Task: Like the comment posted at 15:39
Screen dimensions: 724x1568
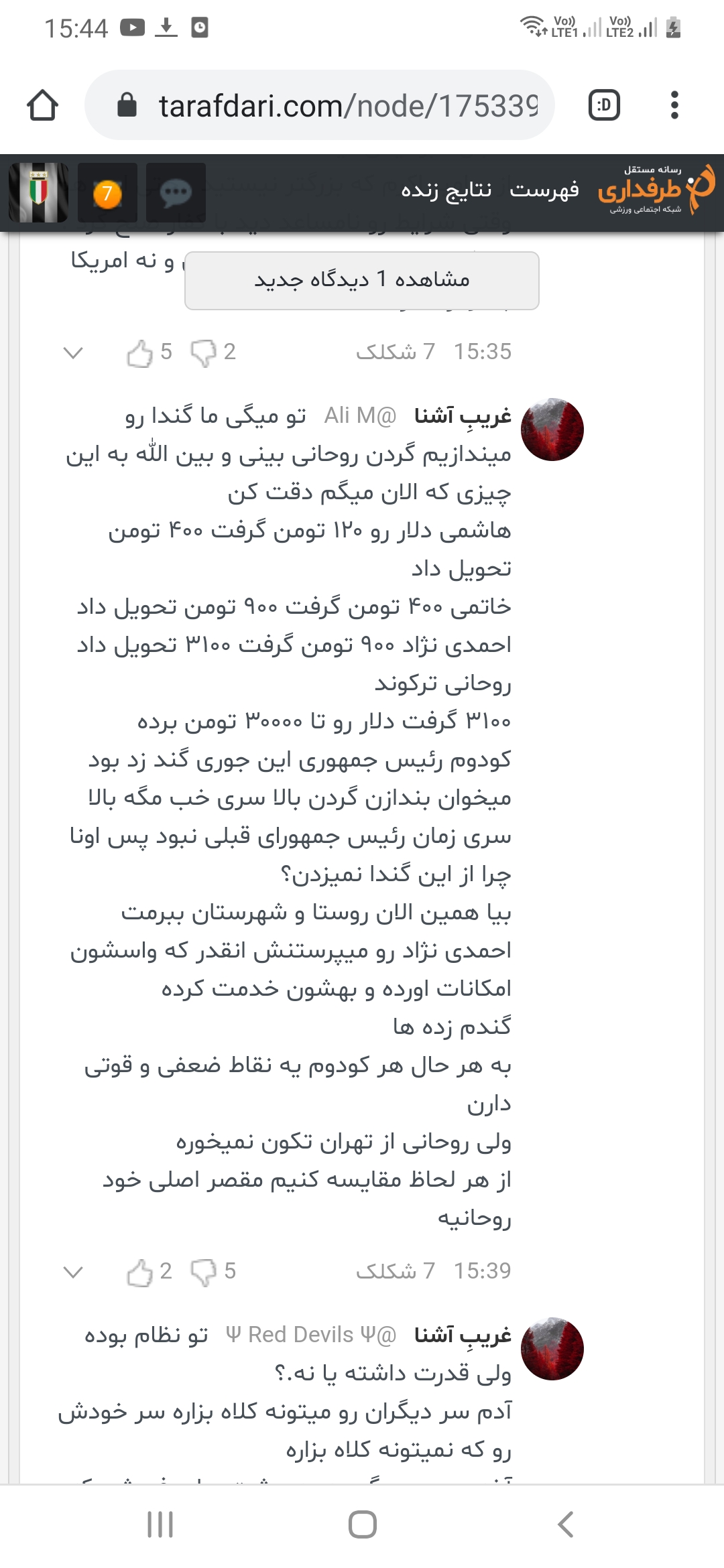Action: [x=139, y=1272]
